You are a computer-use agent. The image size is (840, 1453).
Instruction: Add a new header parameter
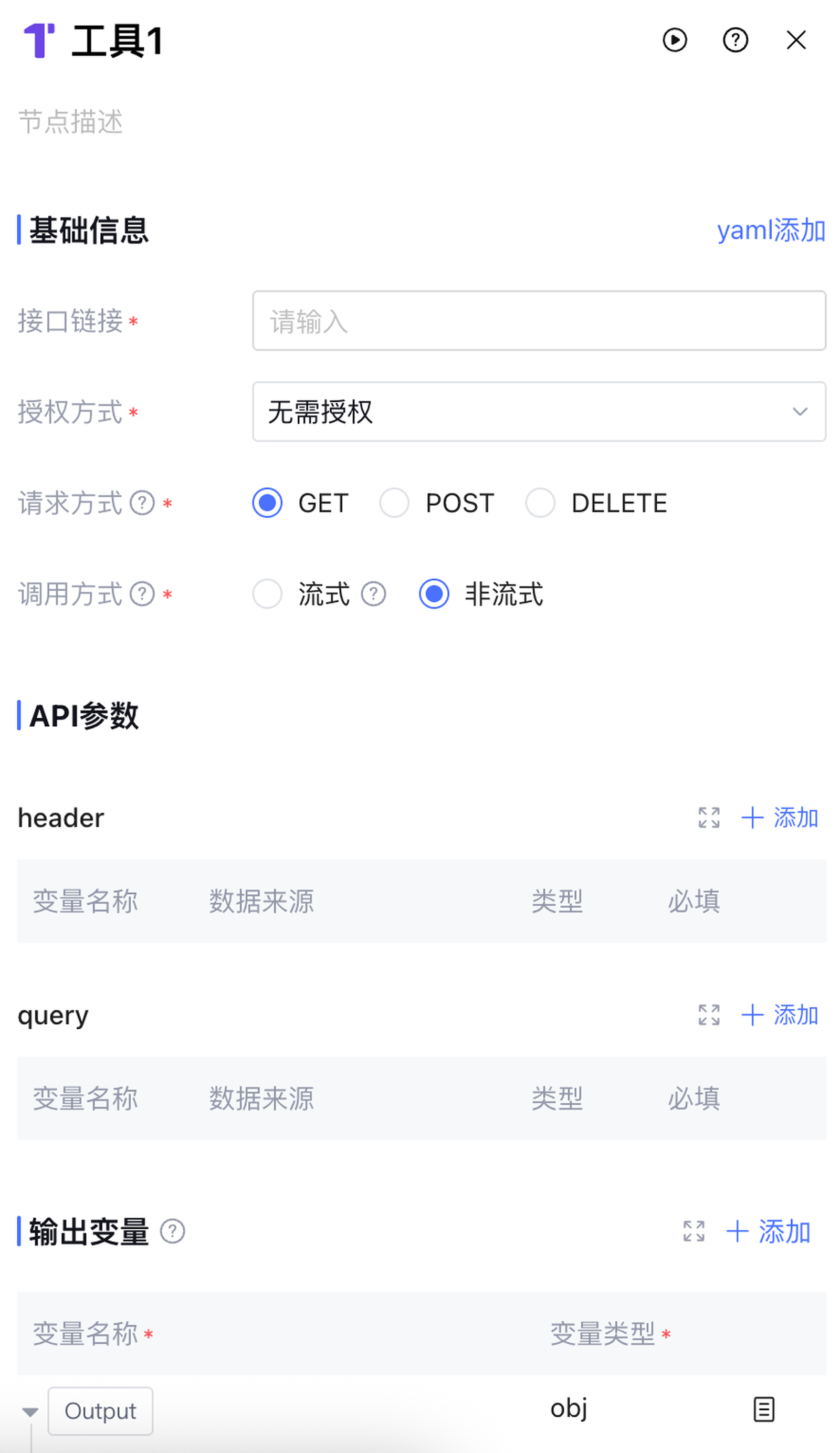click(x=780, y=818)
